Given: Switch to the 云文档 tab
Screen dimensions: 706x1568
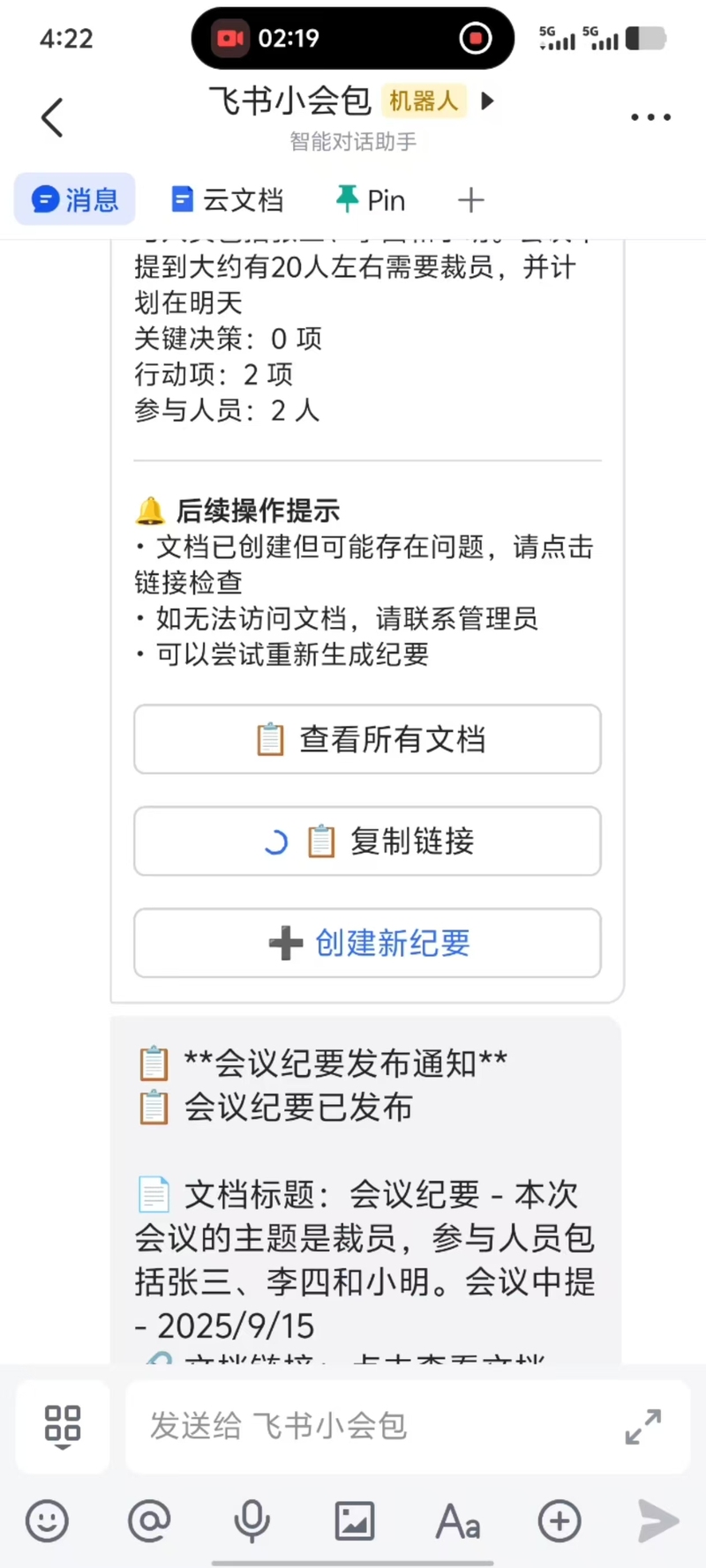Looking at the screenshot, I should tap(227, 200).
